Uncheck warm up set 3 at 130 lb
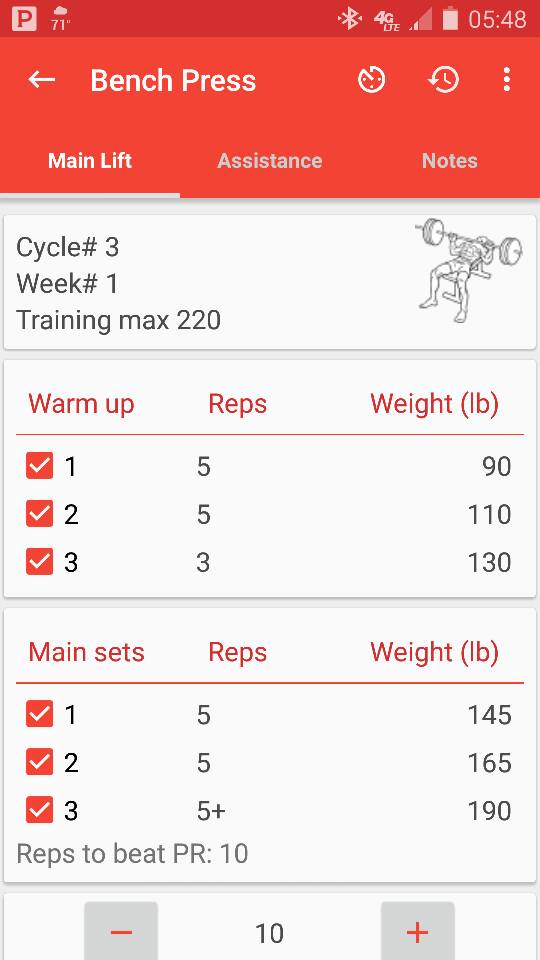This screenshot has width=540, height=960. pos(40,561)
